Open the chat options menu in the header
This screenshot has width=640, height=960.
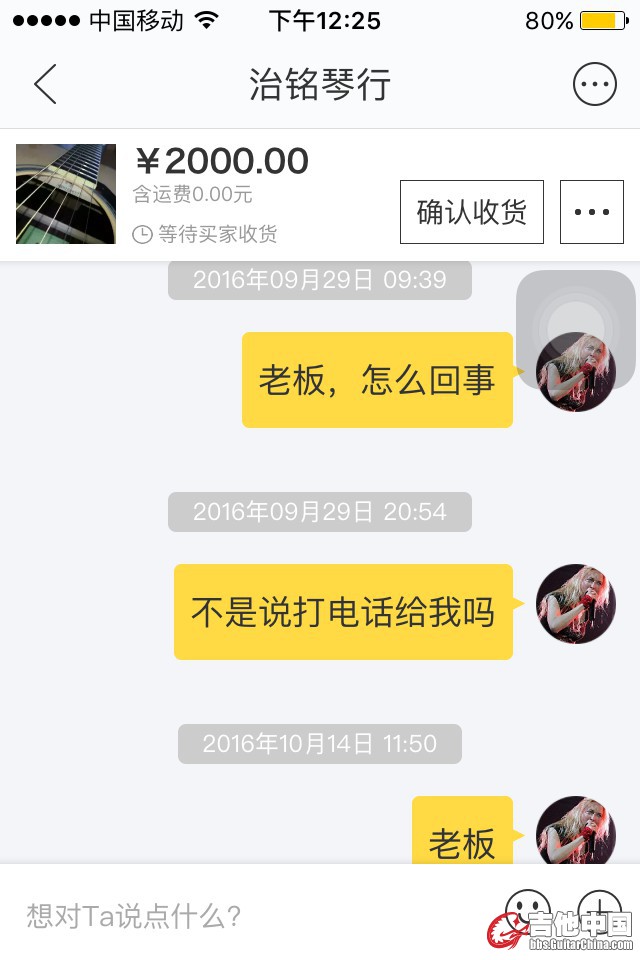point(594,85)
